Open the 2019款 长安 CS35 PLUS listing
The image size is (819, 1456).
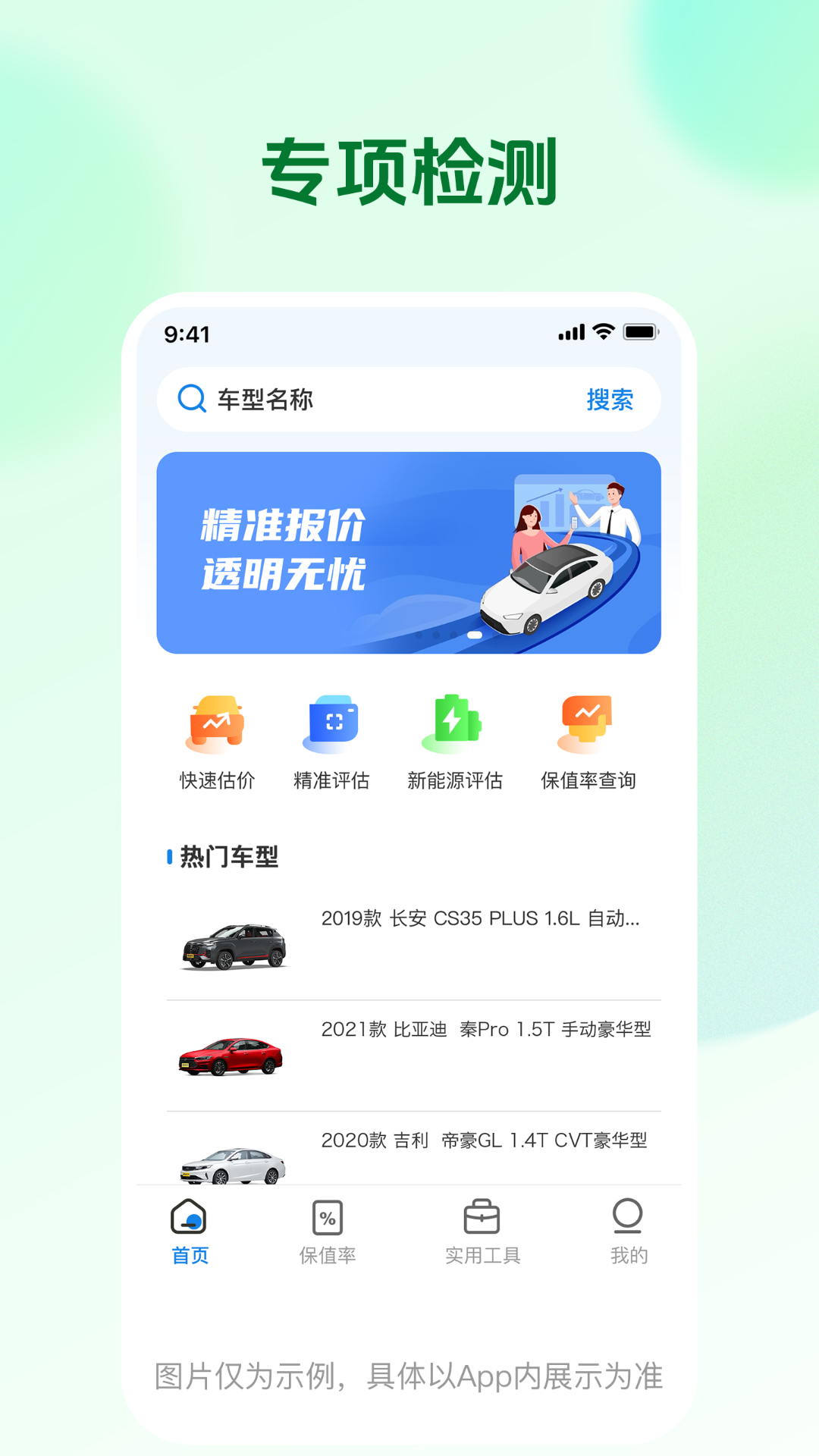click(480, 918)
